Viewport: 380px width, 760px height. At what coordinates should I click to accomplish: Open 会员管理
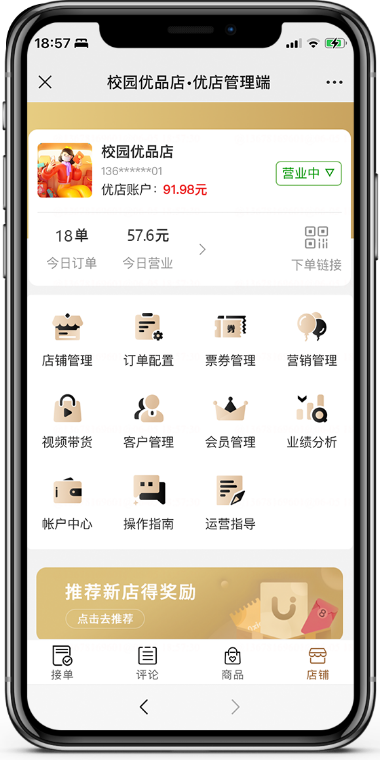[230, 421]
